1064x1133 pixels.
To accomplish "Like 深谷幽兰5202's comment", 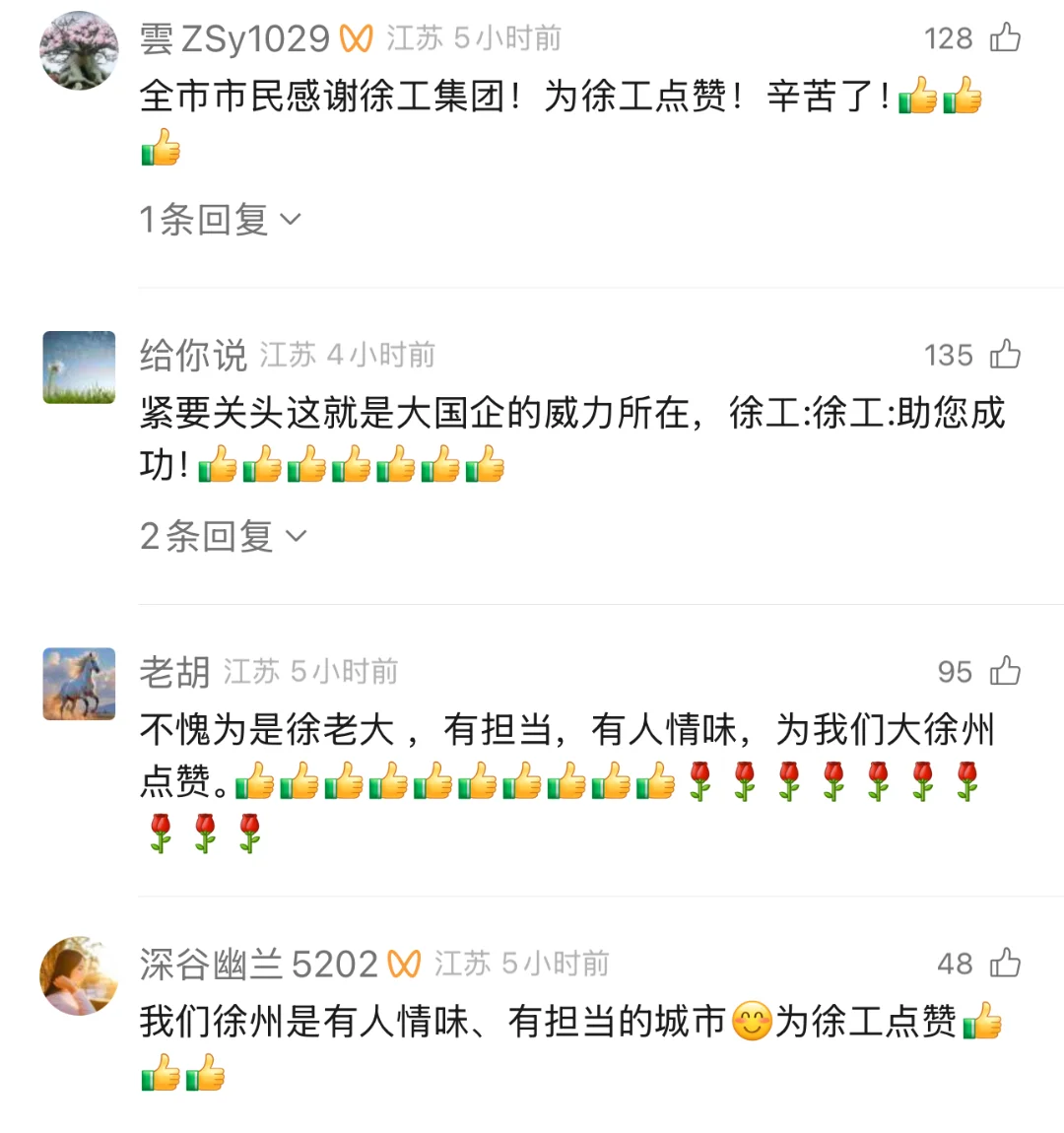I will (1005, 964).
